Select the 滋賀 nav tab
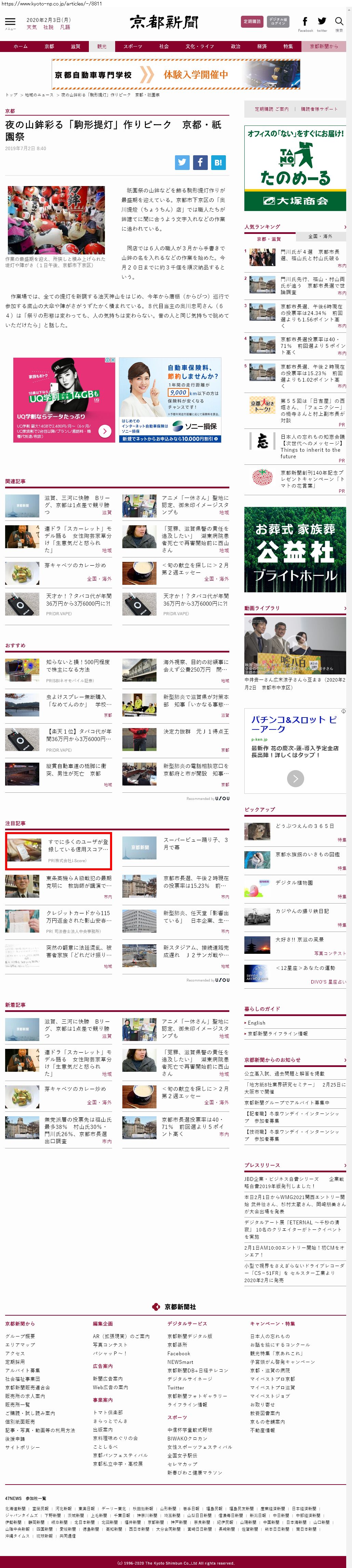Screen dimensions: 352x1568 pos(76,46)
